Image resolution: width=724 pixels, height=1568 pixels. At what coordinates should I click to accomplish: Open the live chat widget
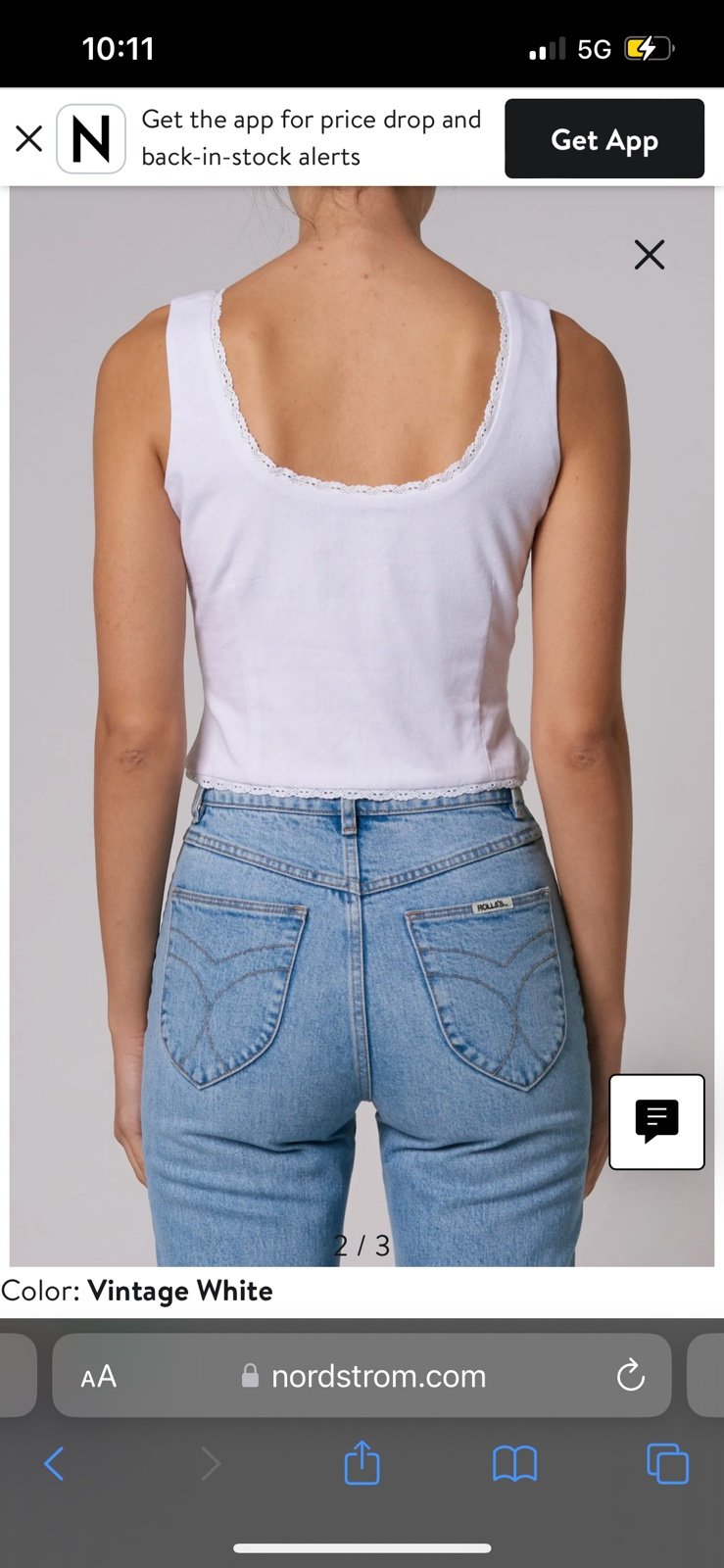[657, 1122]
